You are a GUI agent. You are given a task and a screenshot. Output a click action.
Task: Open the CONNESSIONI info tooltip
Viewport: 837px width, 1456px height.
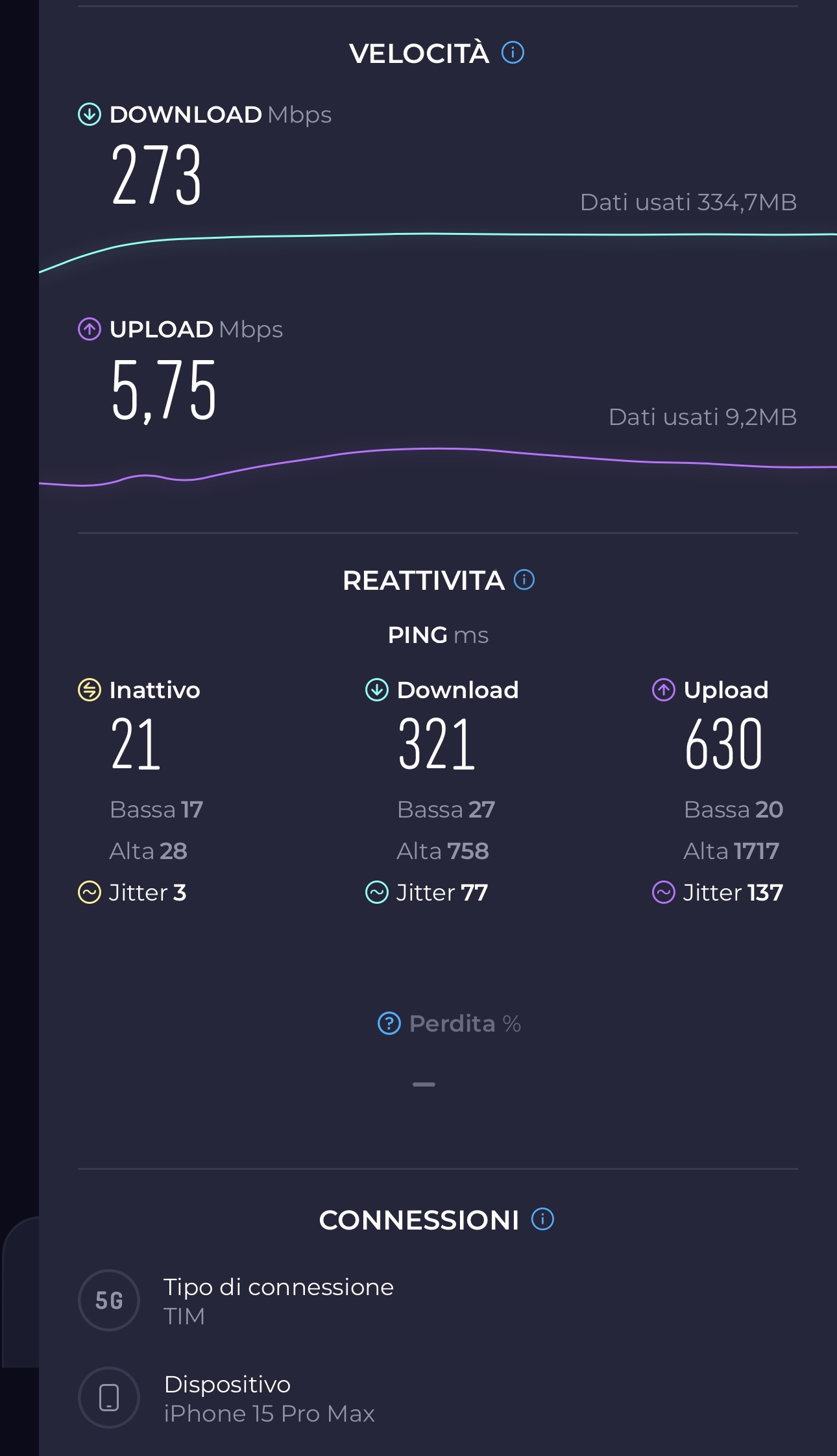[x=542, y=1219]
